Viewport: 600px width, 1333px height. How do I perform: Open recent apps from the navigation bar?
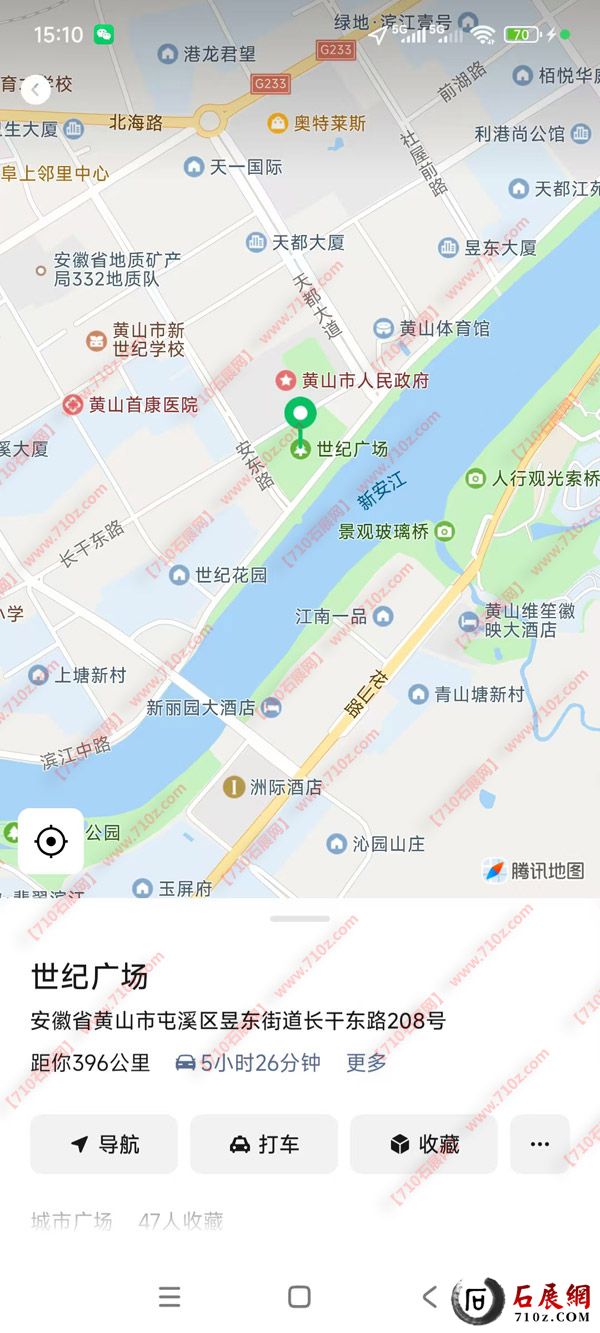170,1297
